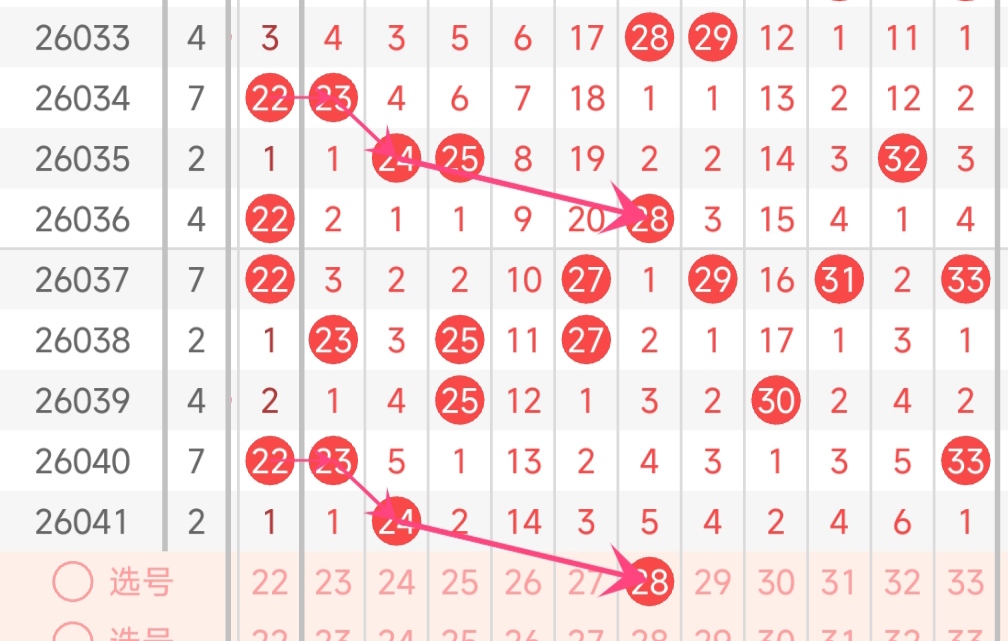Select number 29 in the first 选号 row
This screenshot has height=641, width=1008.
[713, 582]
